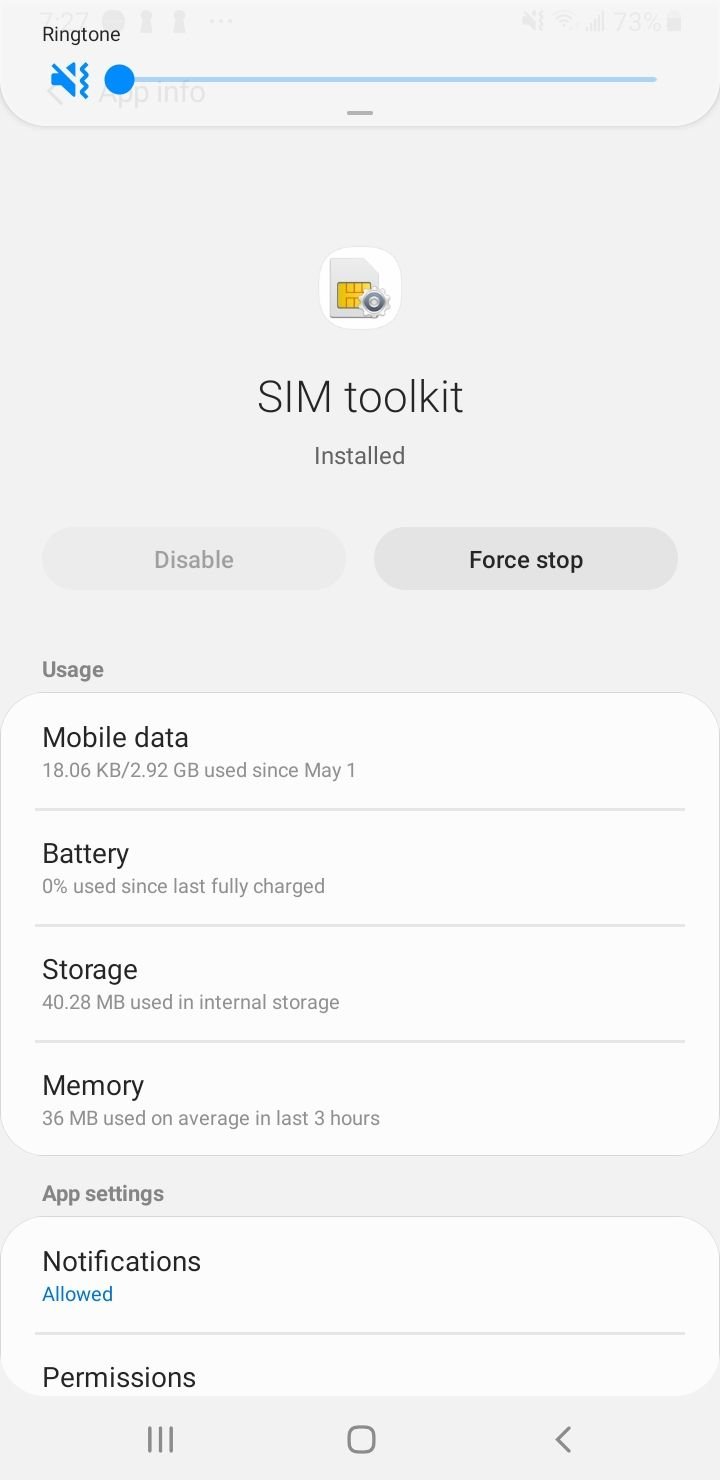Go back with system back button
Viewport: 720px width, 1480px height.
(x=563, y=1439)
